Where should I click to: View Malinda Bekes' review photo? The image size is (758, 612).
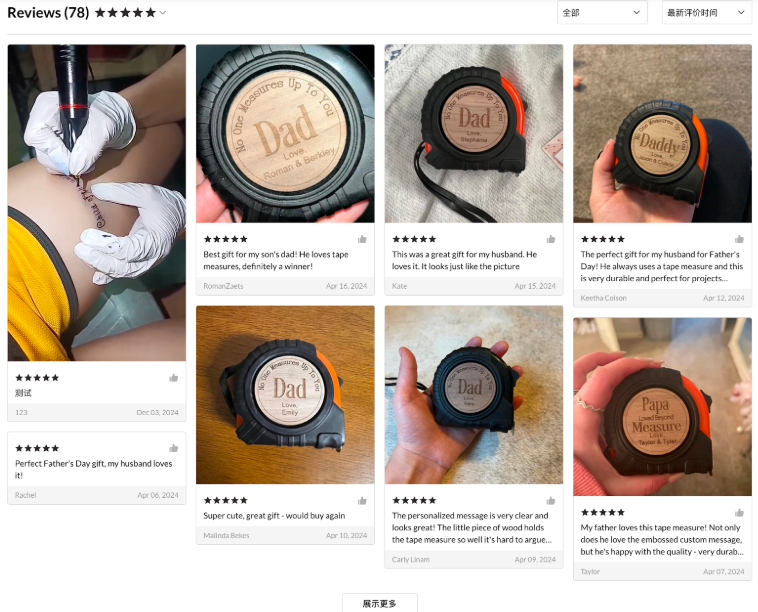285,394
